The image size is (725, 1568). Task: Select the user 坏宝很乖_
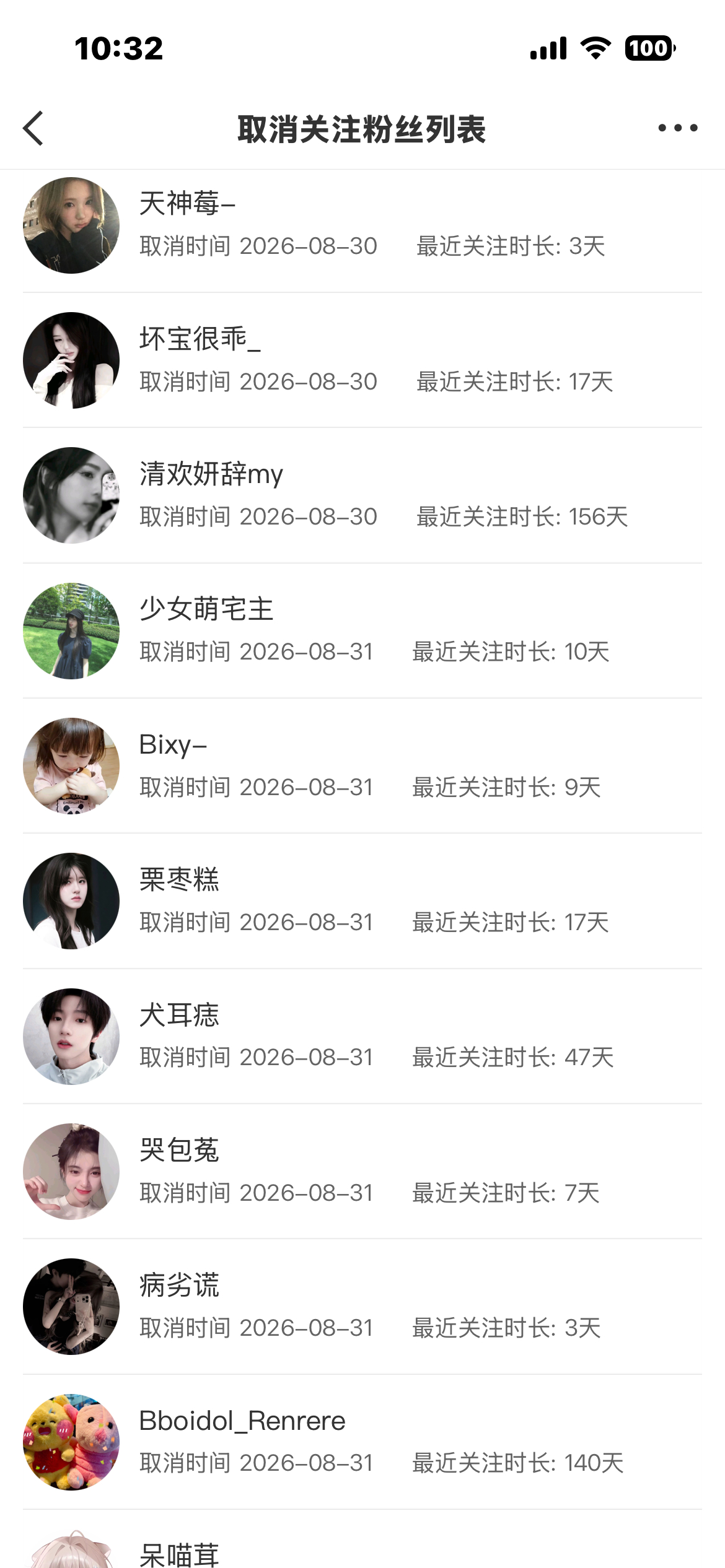[x=362, y=360]
